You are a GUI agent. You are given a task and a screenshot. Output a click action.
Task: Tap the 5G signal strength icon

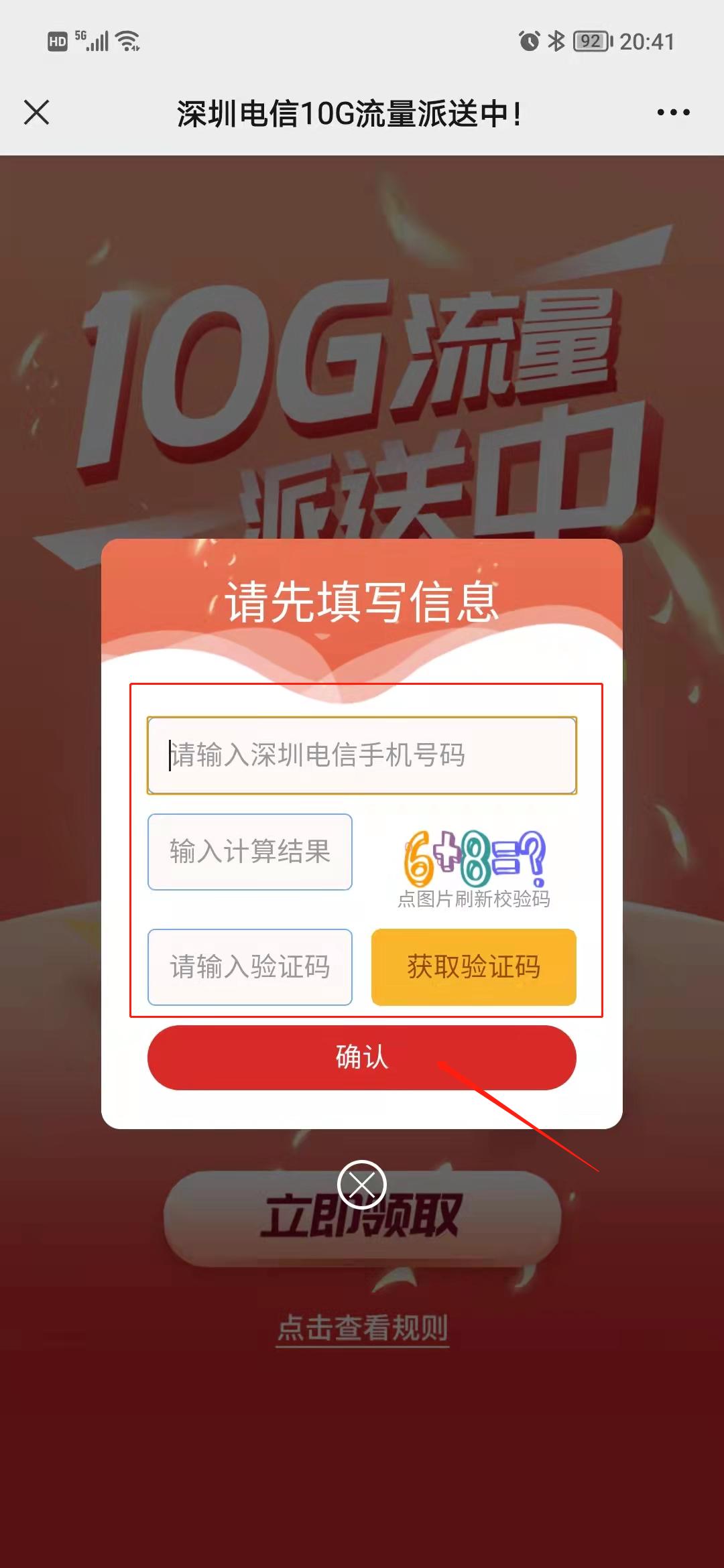(x=94, y=40)
